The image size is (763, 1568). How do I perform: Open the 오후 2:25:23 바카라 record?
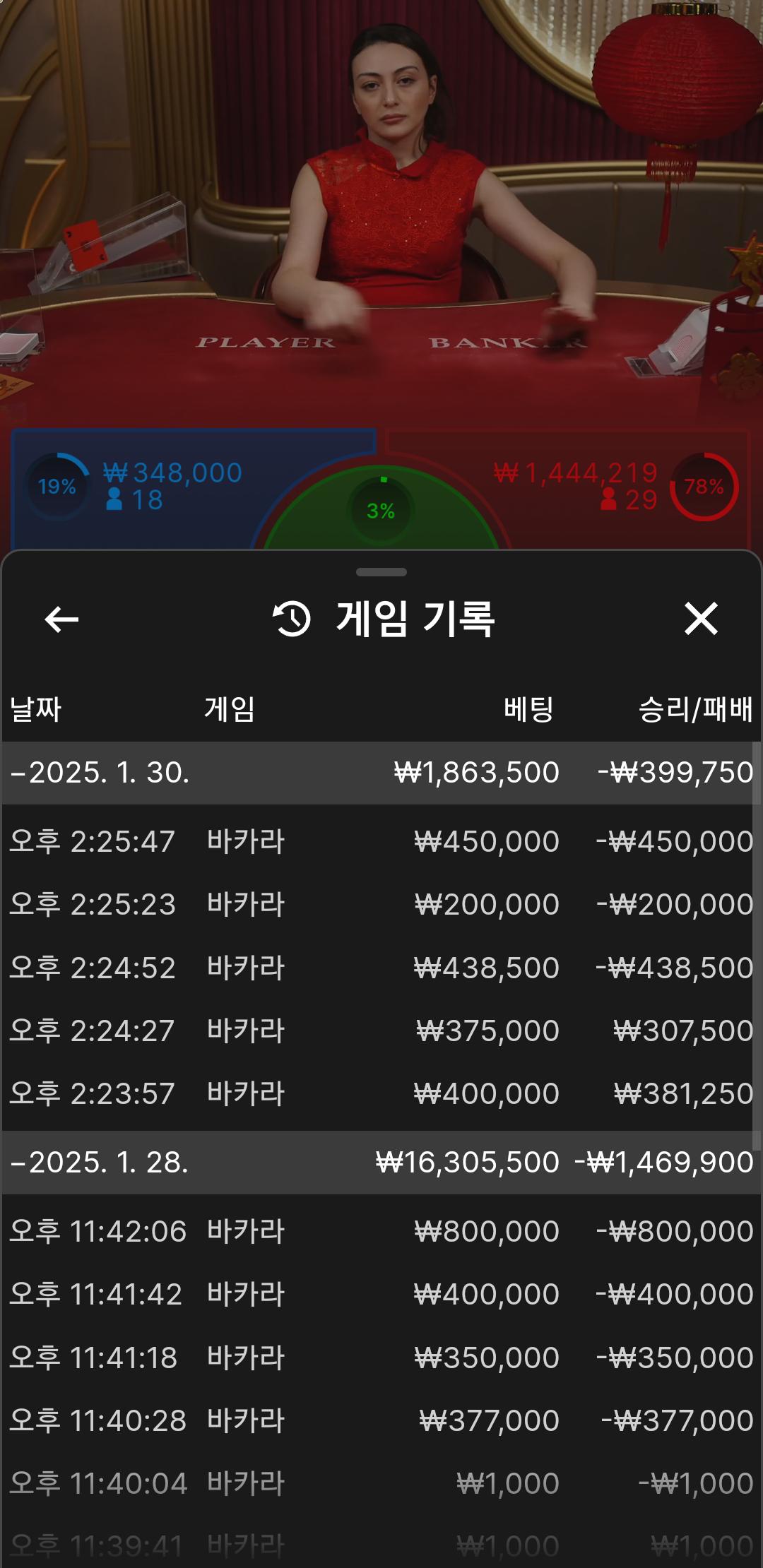(x=381, y=904)
